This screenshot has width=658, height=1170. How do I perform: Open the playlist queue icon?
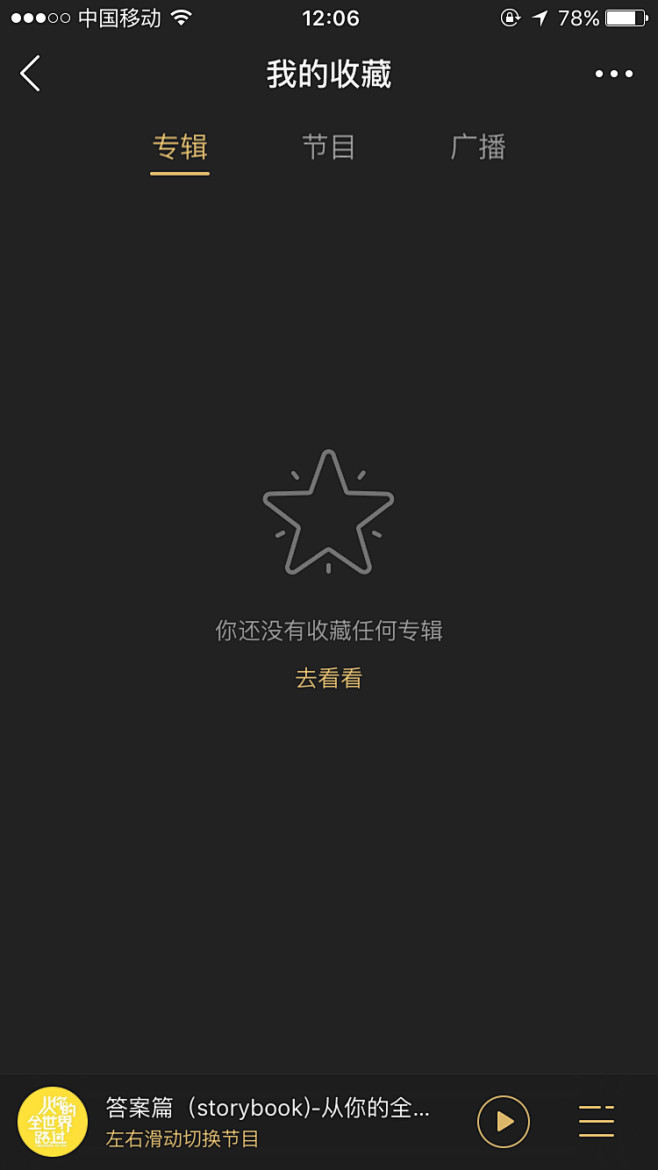coord(596,1122)
